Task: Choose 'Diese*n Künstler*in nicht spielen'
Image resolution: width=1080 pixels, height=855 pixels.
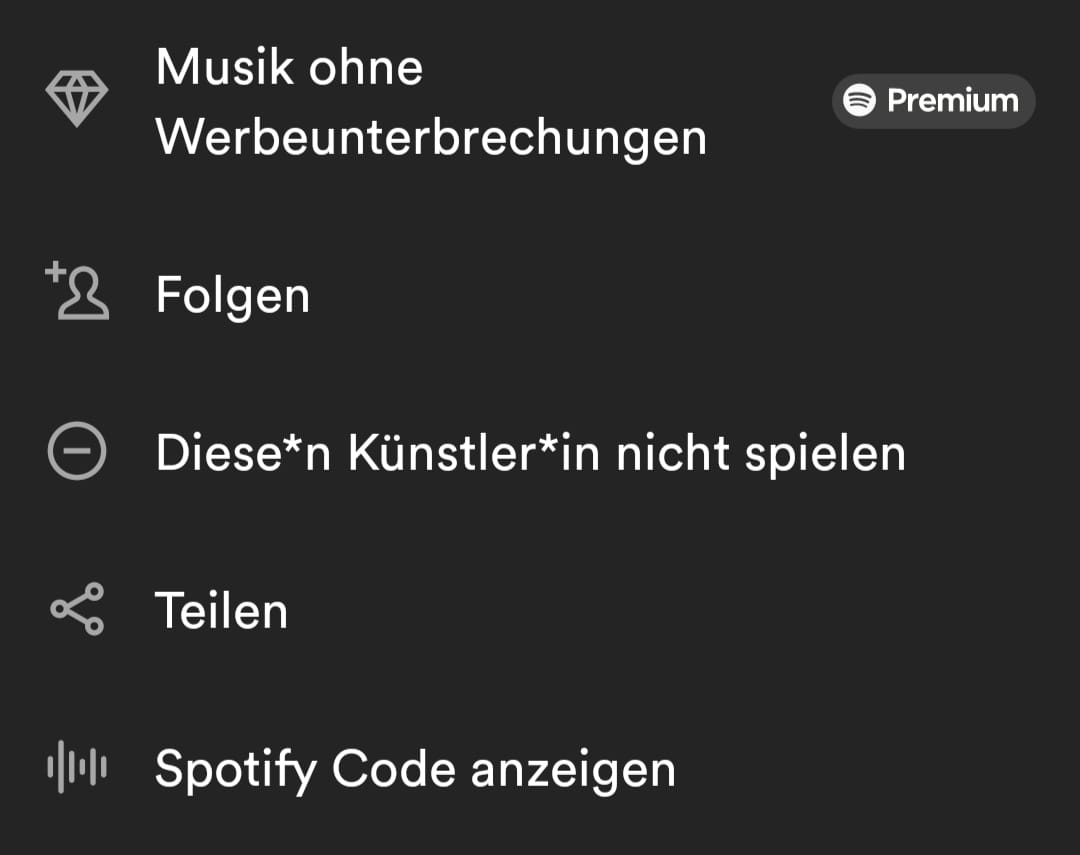Action: pos(530,453)
